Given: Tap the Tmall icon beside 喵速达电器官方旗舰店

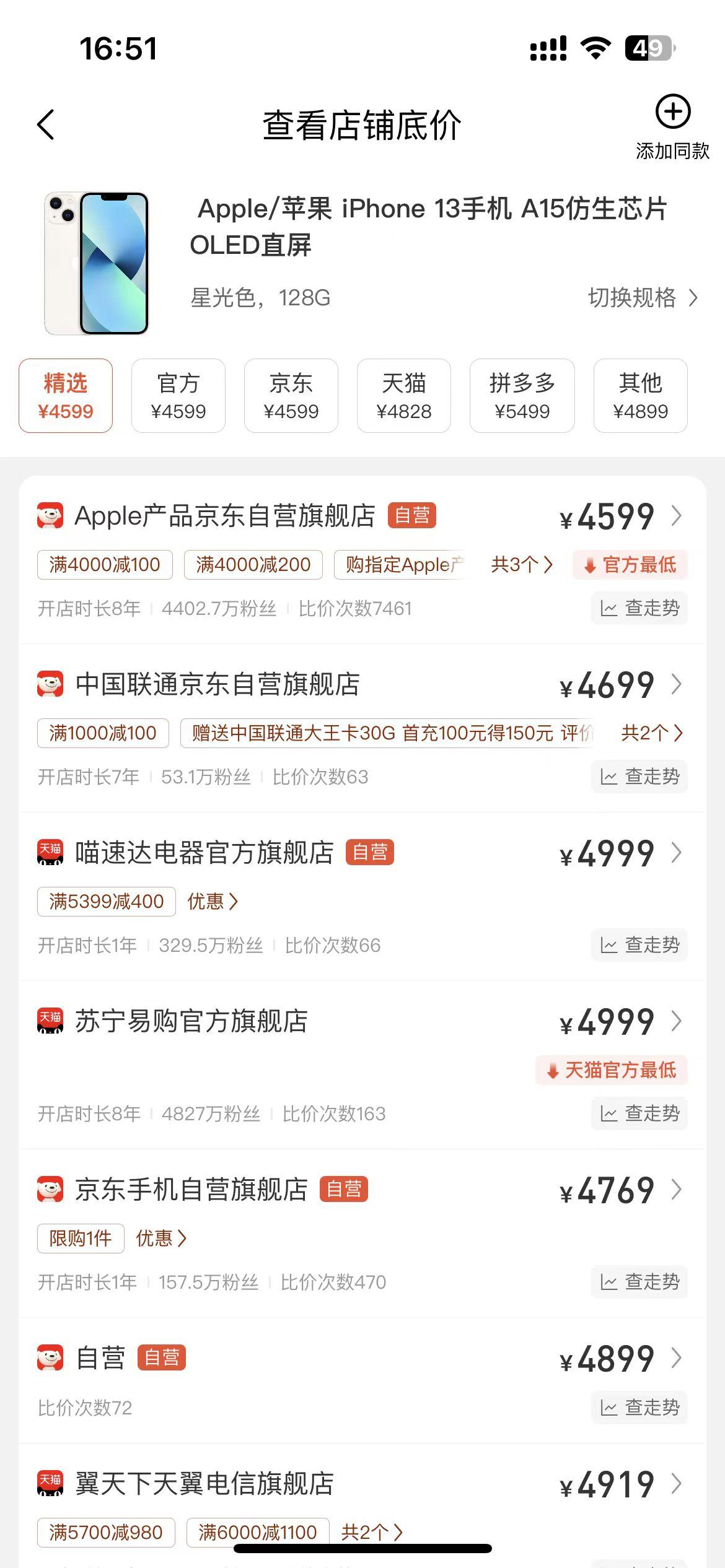Looking at the screenshot, I should point(50,852).
